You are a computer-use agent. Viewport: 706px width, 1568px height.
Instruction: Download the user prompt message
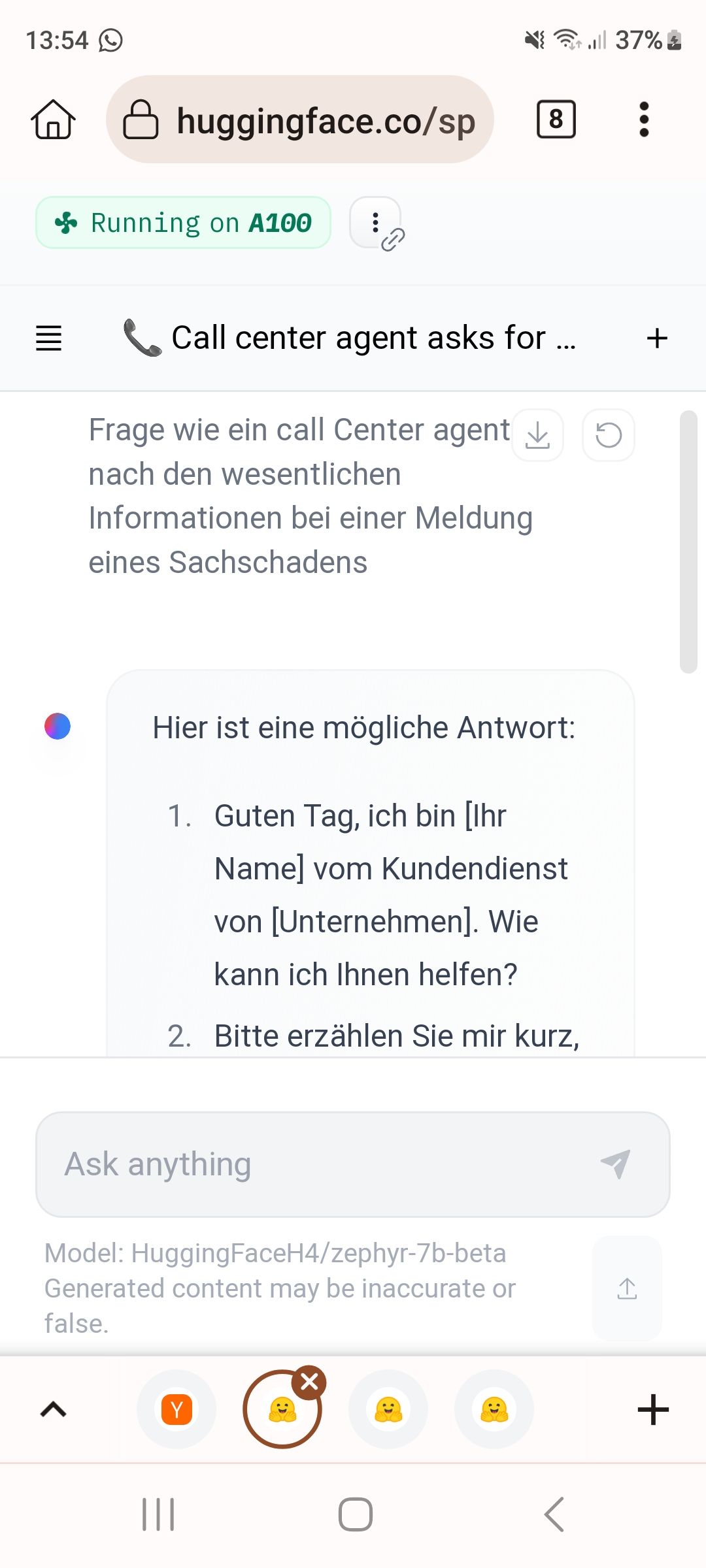pos(537,435)
